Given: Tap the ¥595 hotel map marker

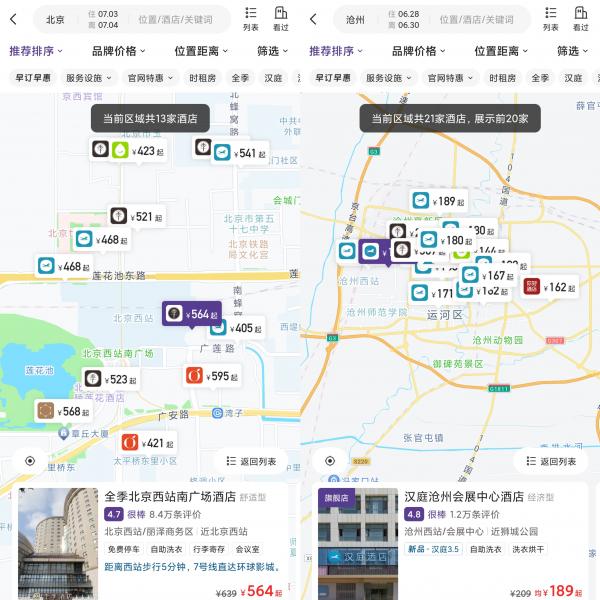Looking at the screenshot, I should pos(212,376).
